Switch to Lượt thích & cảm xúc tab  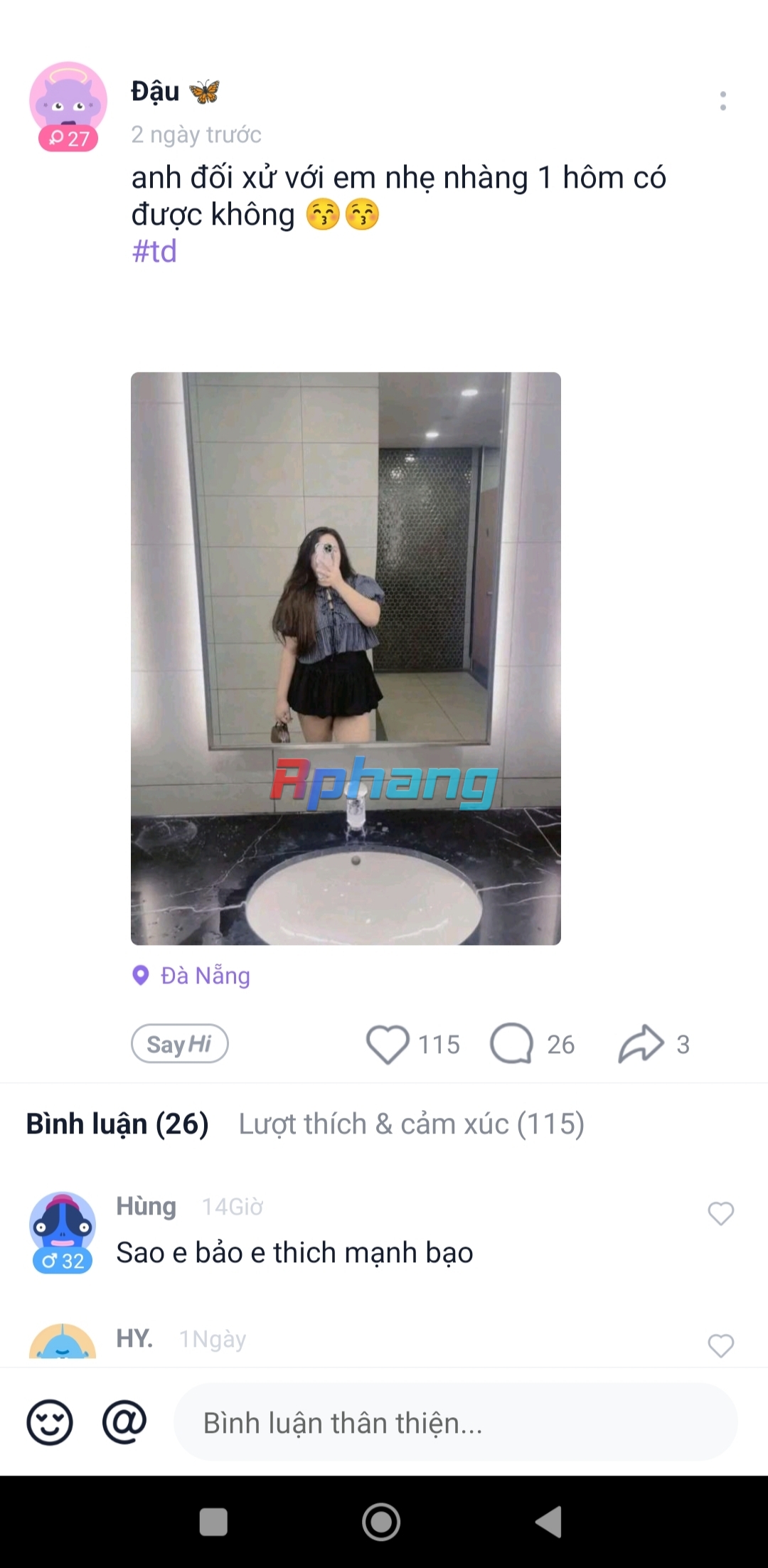pos(411,1124)
